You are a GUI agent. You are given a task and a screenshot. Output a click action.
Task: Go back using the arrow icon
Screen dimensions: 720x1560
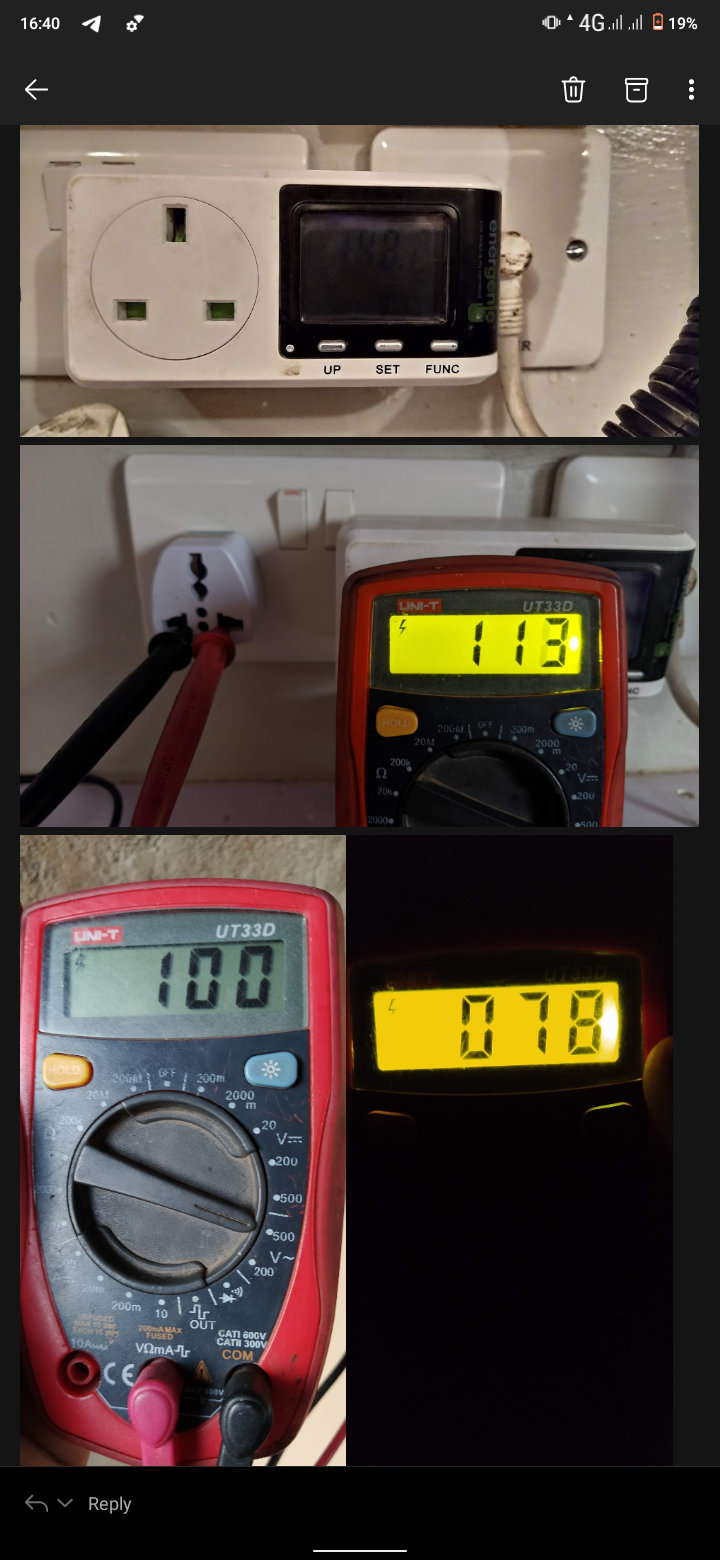(x=37, y=90)
